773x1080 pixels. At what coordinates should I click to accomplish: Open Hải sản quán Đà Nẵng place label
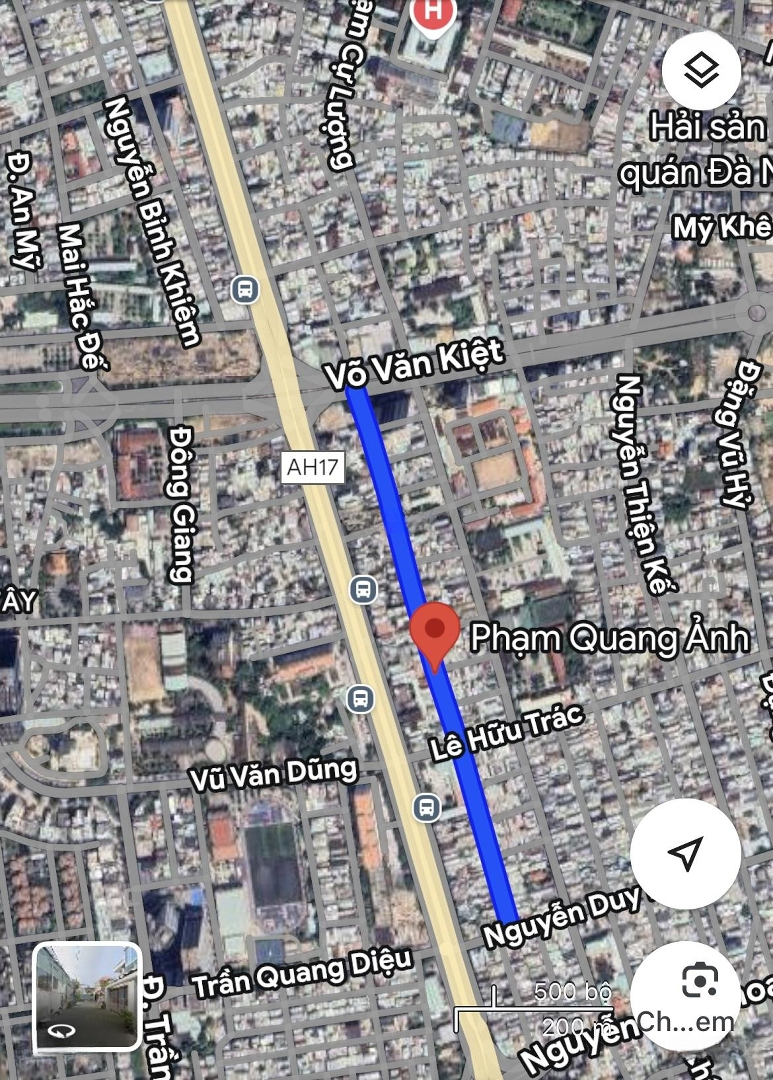[695, 150]
